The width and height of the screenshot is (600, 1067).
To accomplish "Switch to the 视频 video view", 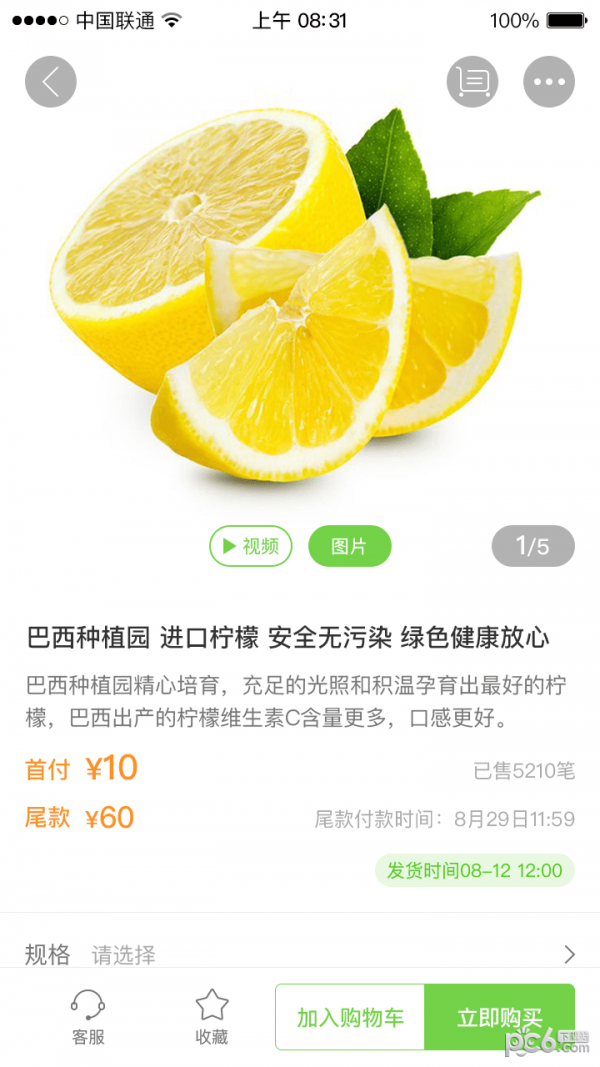I will coord(251,546).
